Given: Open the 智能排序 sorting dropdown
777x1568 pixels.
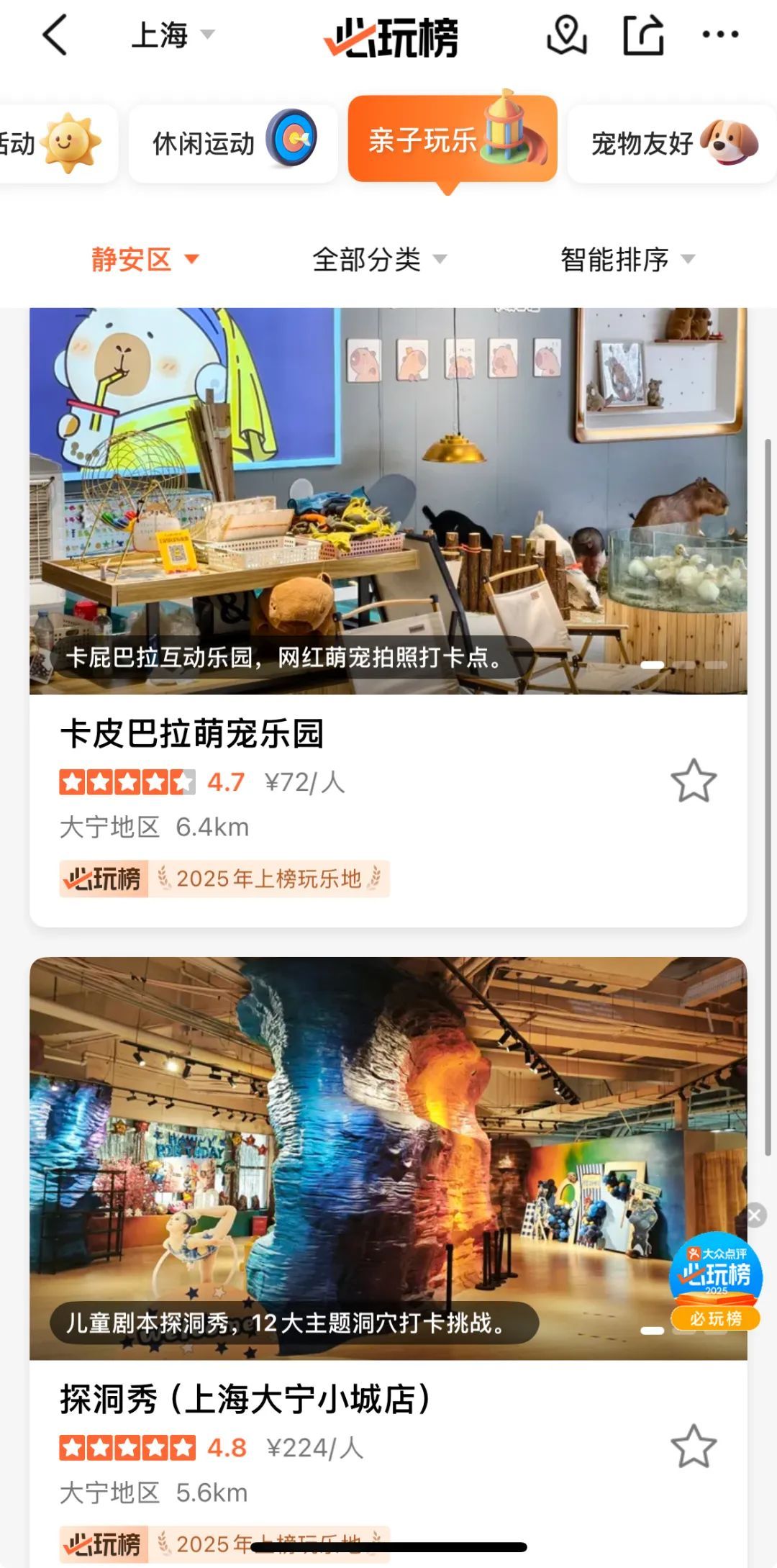Looking at the screenshot, I should (627, 259).
